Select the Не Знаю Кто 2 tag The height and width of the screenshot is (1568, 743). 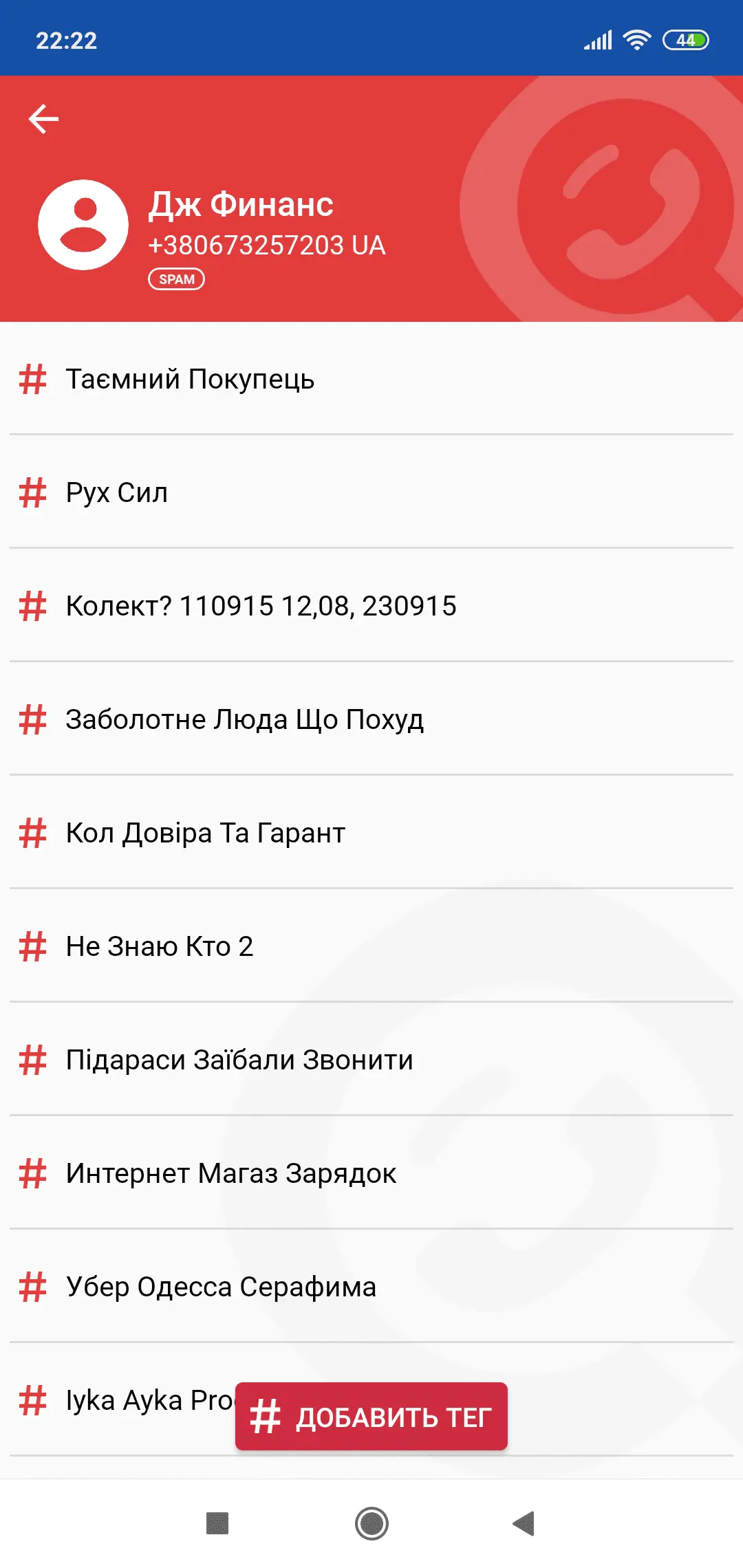pos(160,946)
